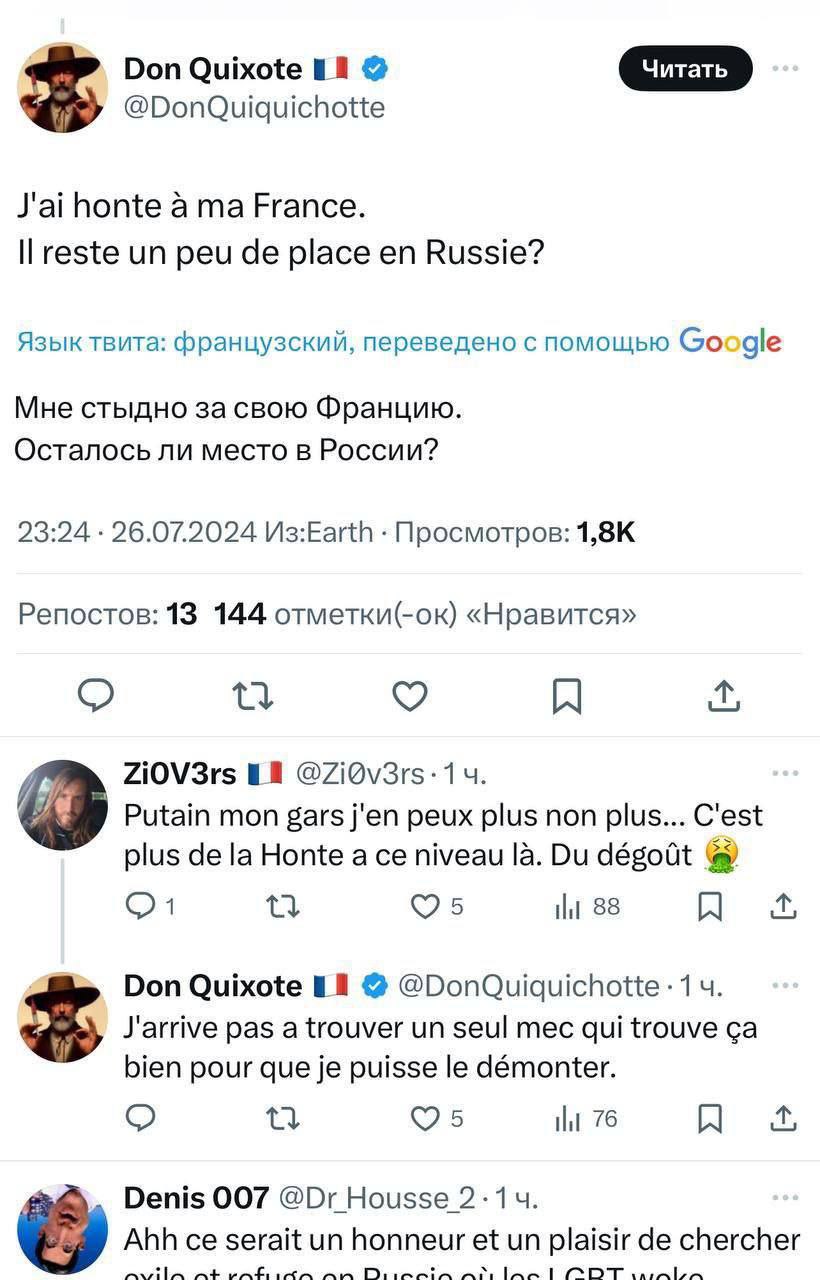
Task: Tap the Читать follow button
Action: [685, 69]
